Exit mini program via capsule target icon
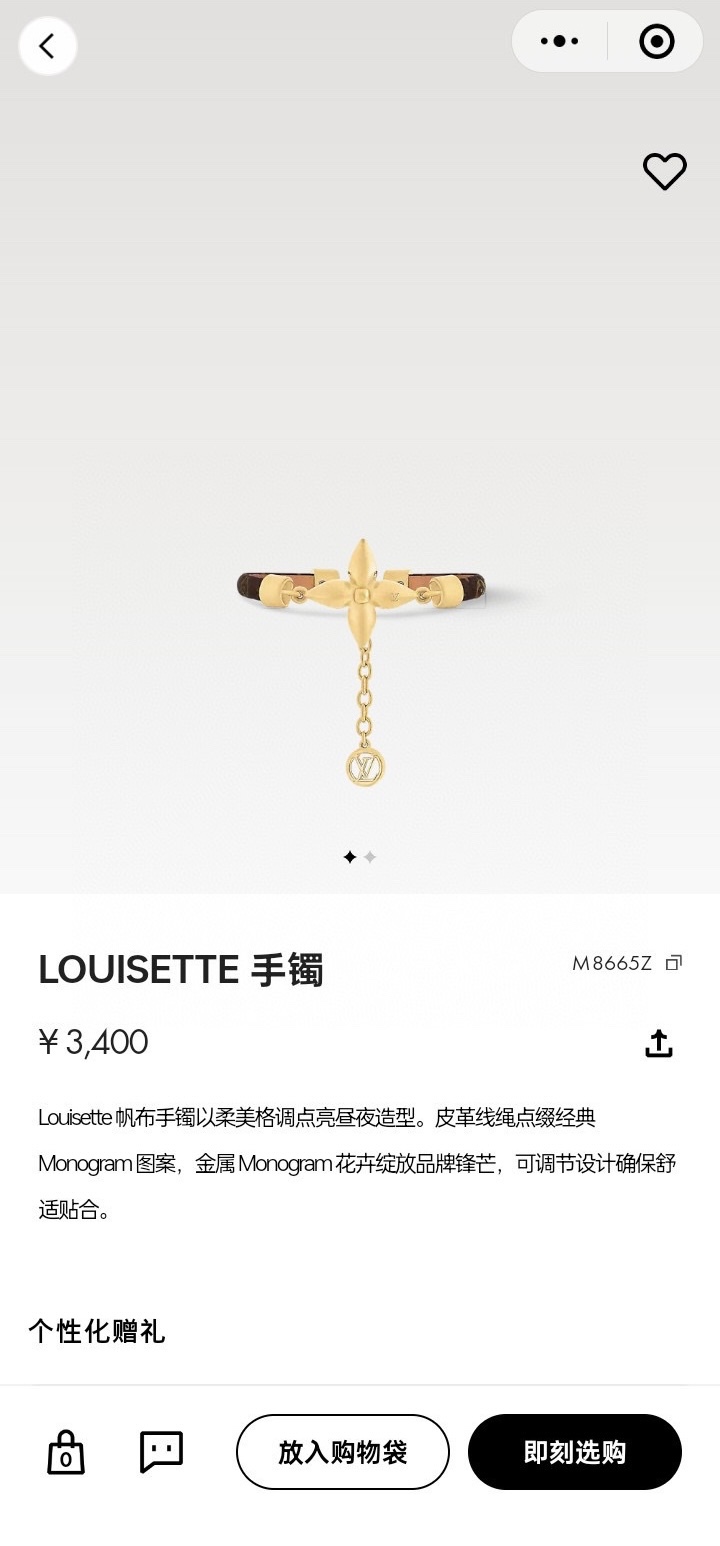The width and height of the screenshot is (720, 1546). (x=655, y=41)
